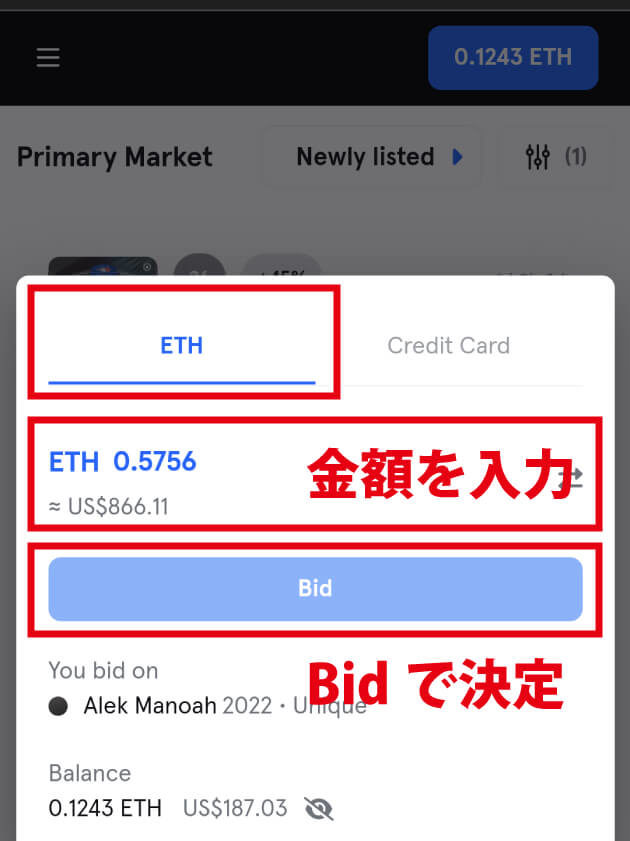Select the ETH payment tab

pyautogui.click(x=181, y=346)
